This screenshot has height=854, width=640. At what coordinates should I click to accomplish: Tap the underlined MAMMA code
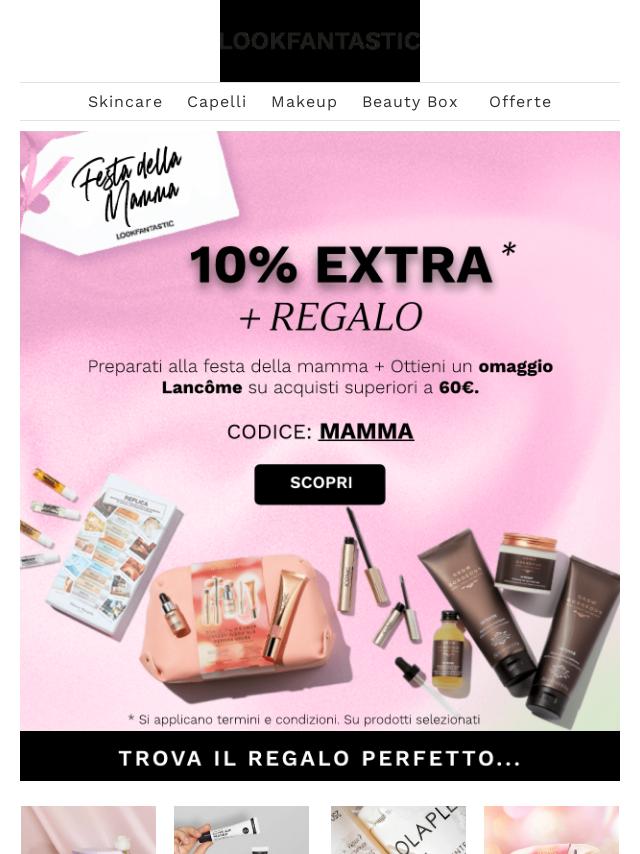366,431
